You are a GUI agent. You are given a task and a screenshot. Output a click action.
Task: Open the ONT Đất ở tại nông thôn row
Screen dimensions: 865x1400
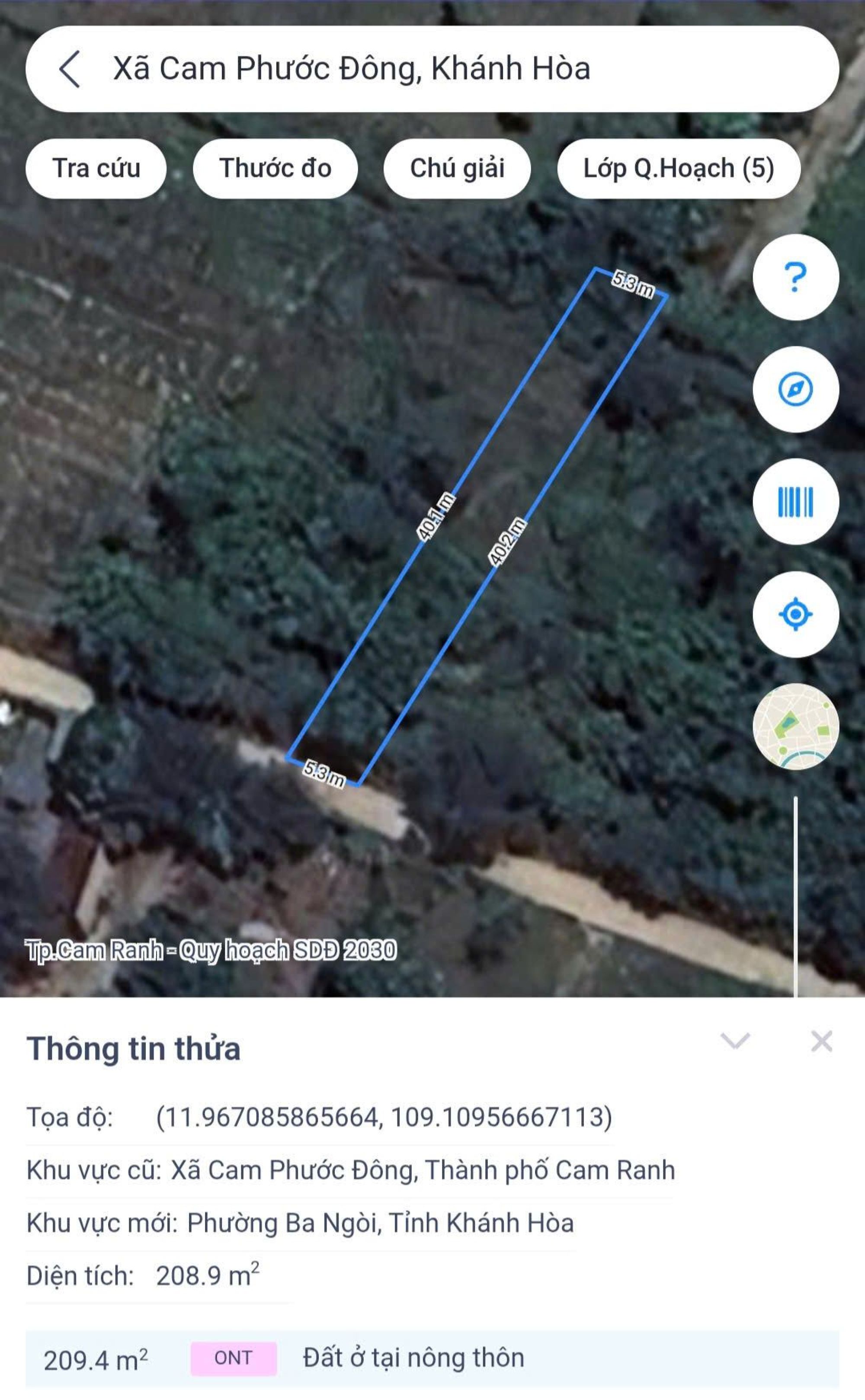(432, 1359)
